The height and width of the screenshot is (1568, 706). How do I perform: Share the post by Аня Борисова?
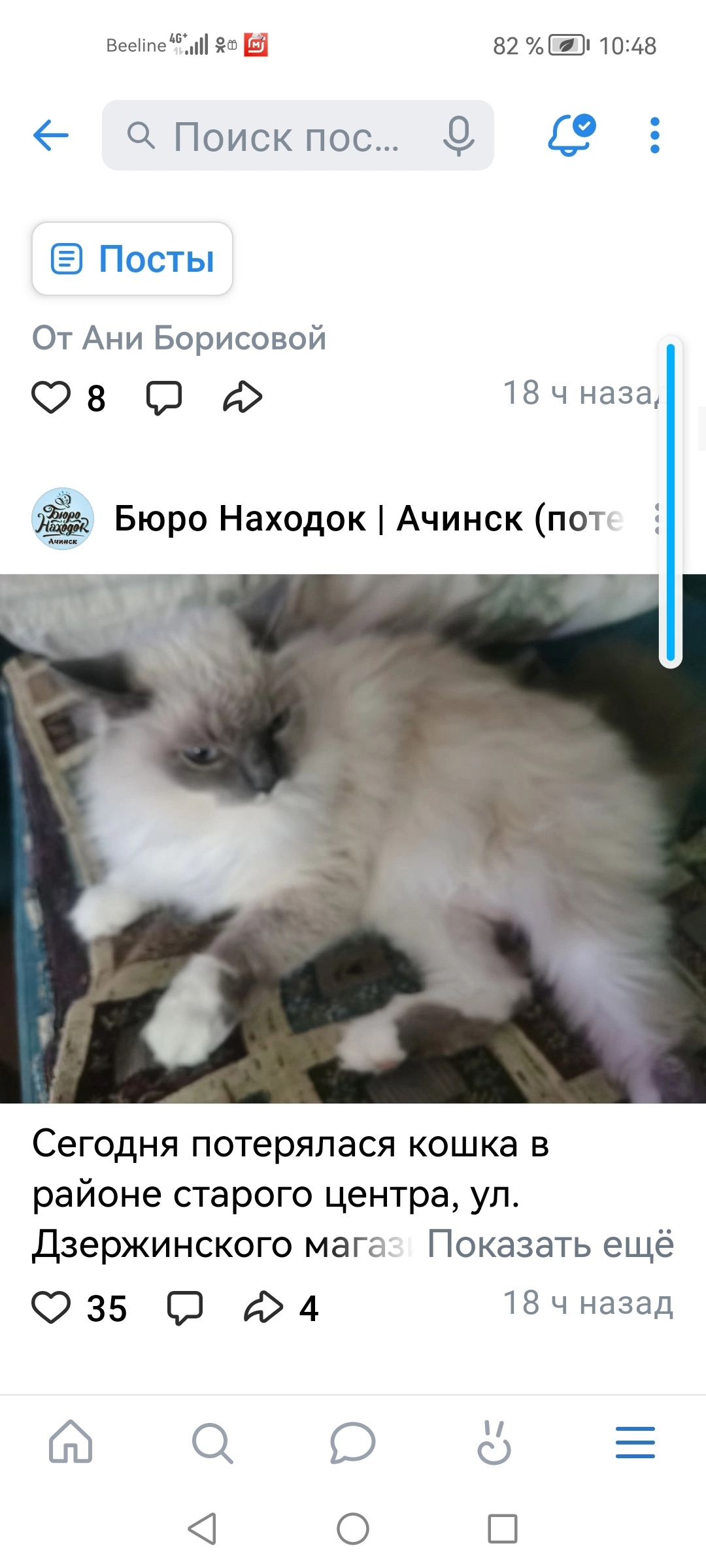(x=243, y=397)
